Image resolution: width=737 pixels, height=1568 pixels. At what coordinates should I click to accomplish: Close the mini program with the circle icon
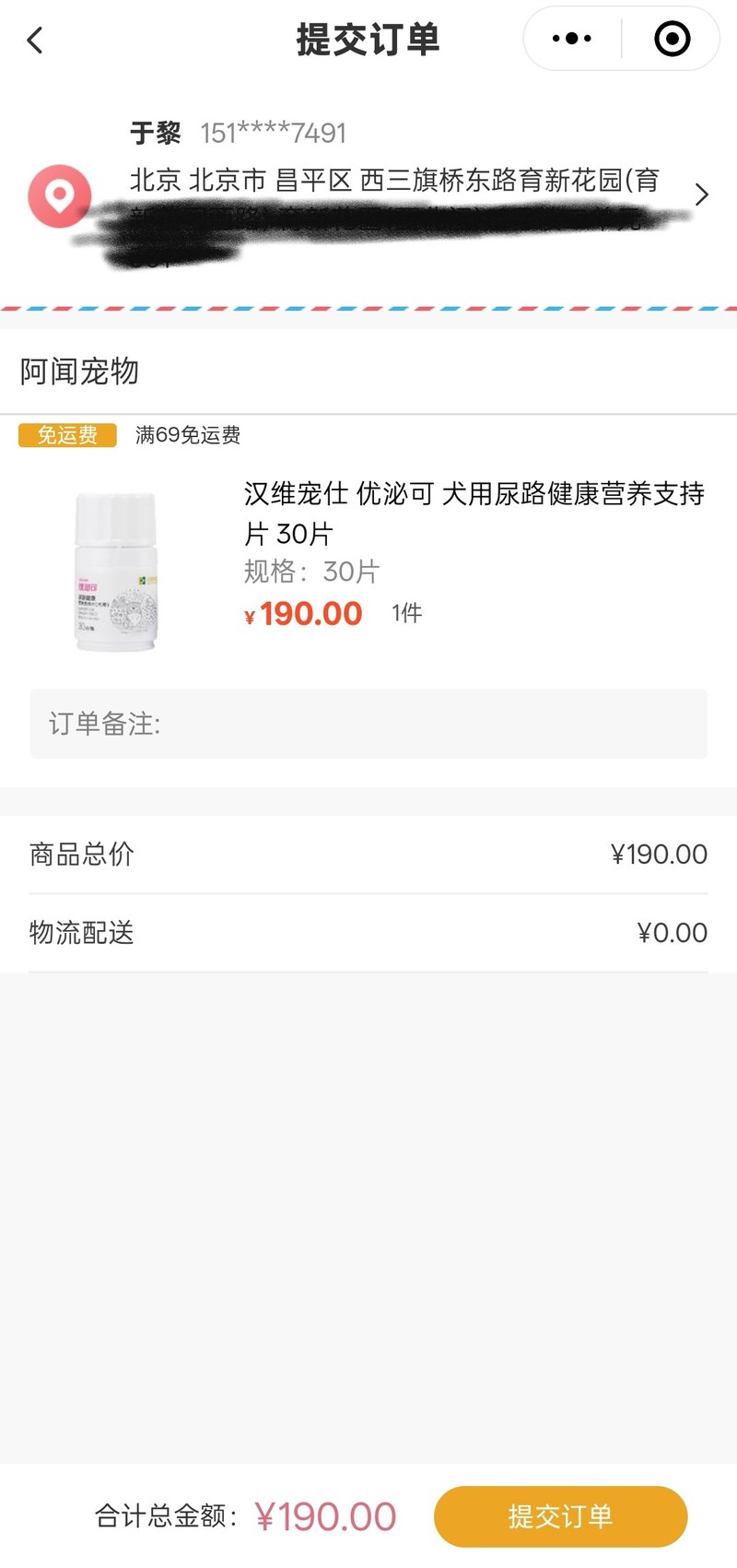click(x=672, y=39)
